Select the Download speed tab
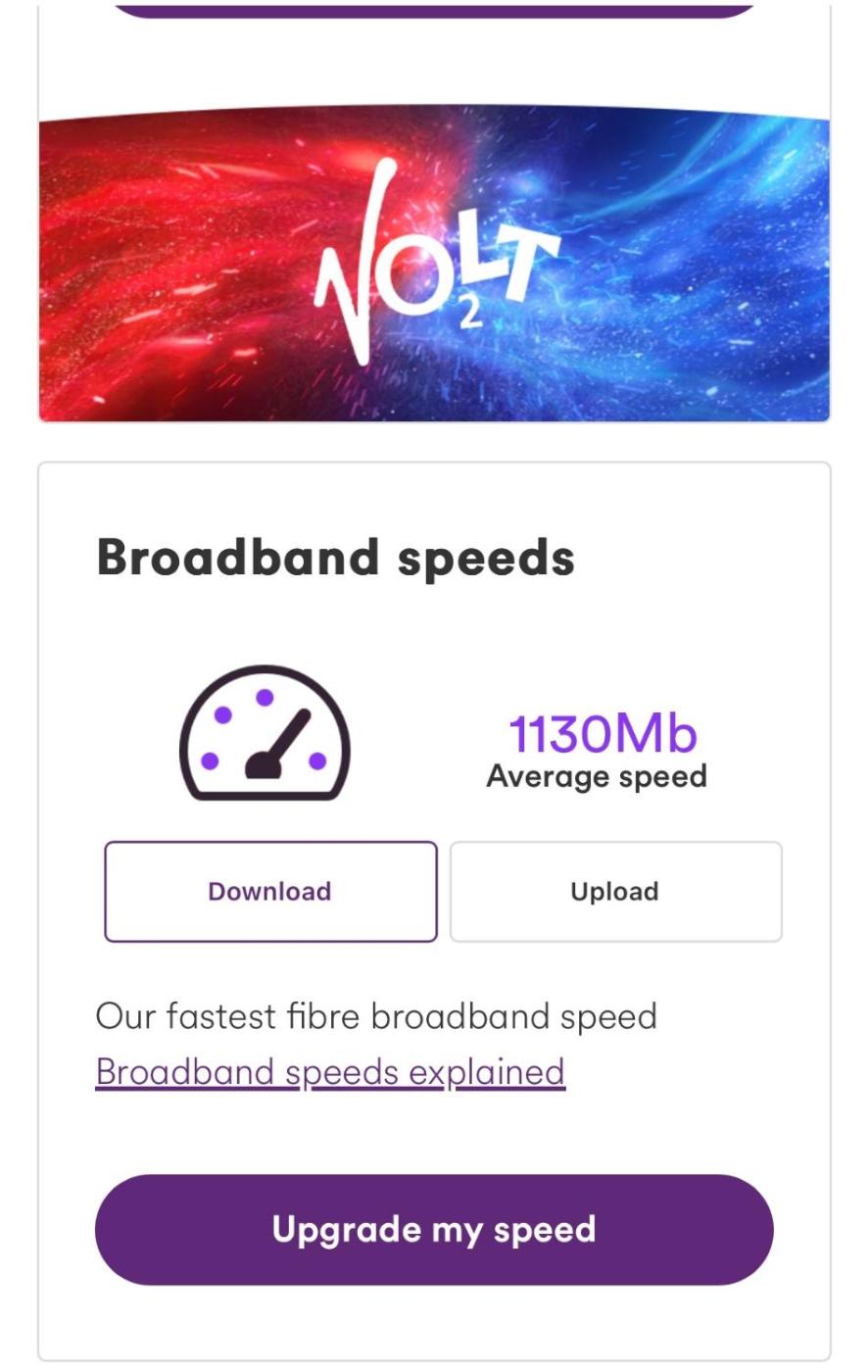Viewport: 868px width, 1372px height. (270, 891)
